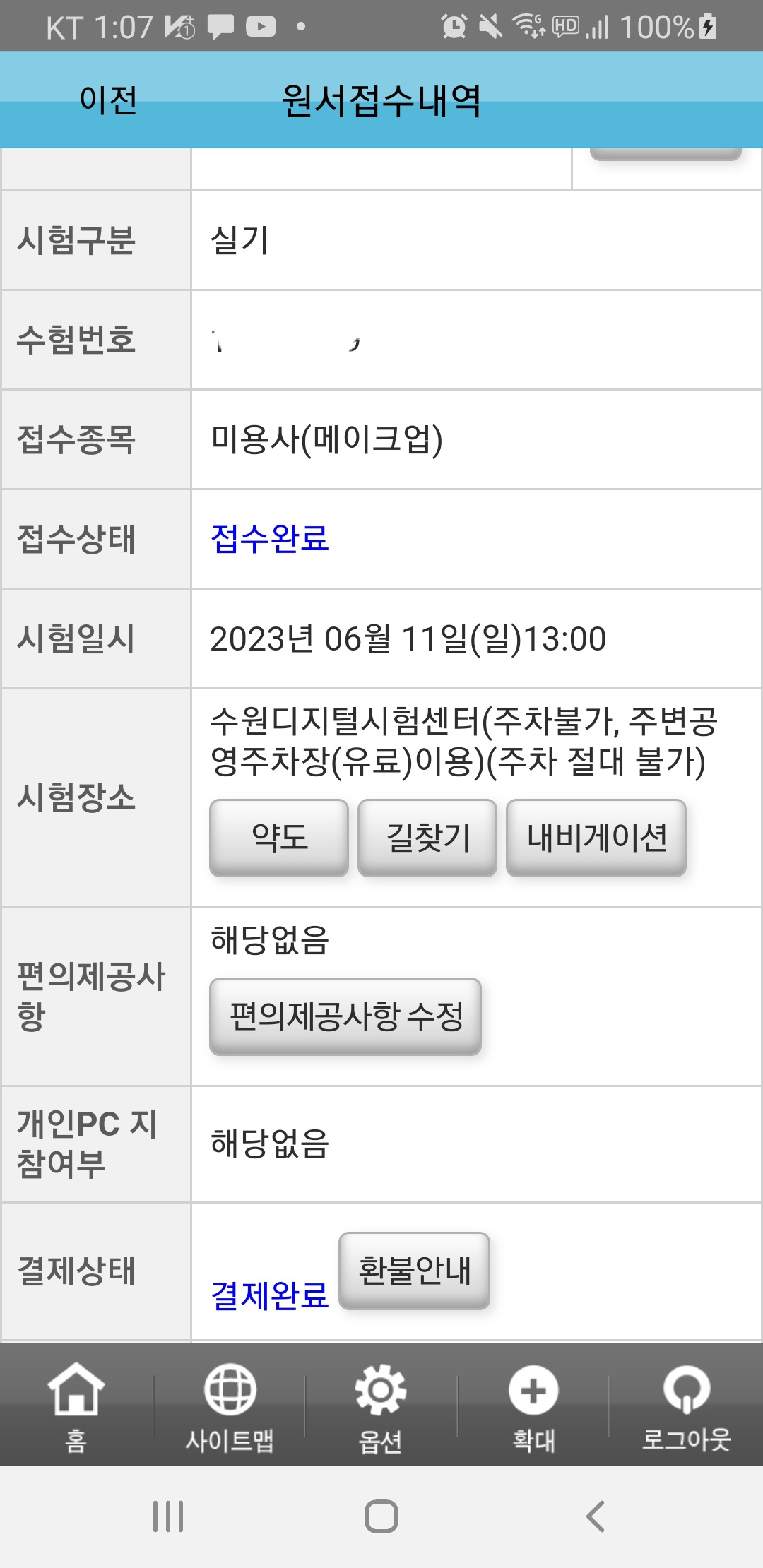Edit accommodations via 편의제공사항 수정
This screenshot has height=1568, width=763.
click(x=345, y=1016)
